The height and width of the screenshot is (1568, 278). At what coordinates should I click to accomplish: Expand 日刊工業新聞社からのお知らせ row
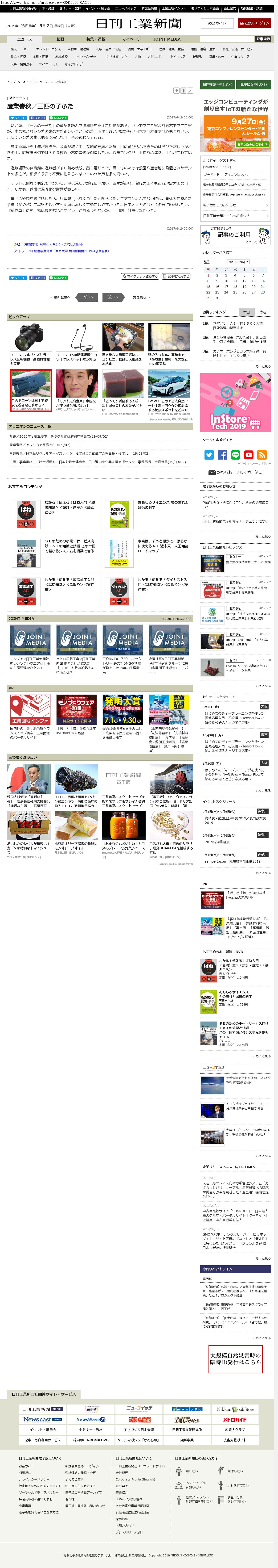coord(235,215)
